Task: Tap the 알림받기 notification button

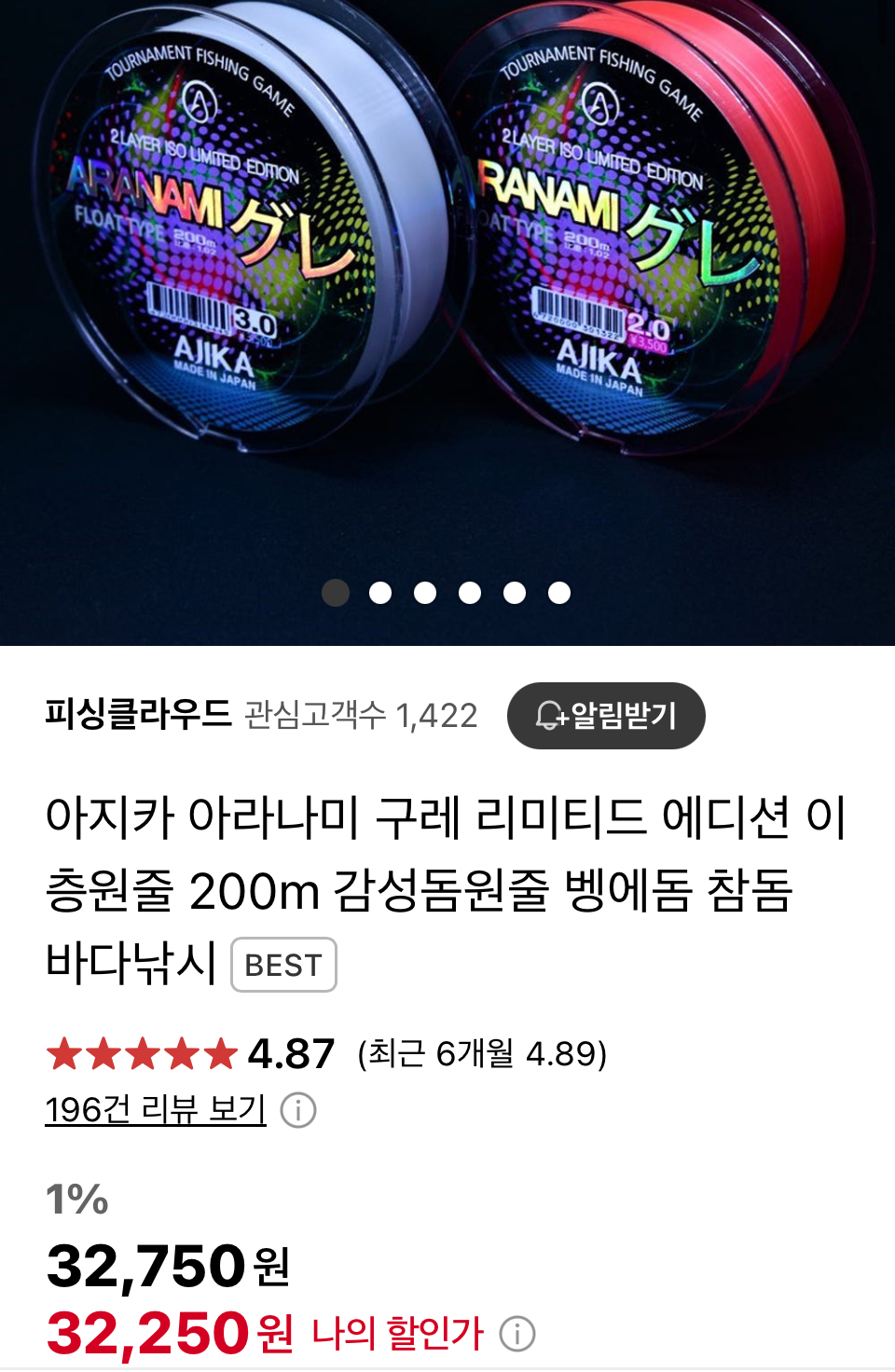Action: [x=606, y=716]
